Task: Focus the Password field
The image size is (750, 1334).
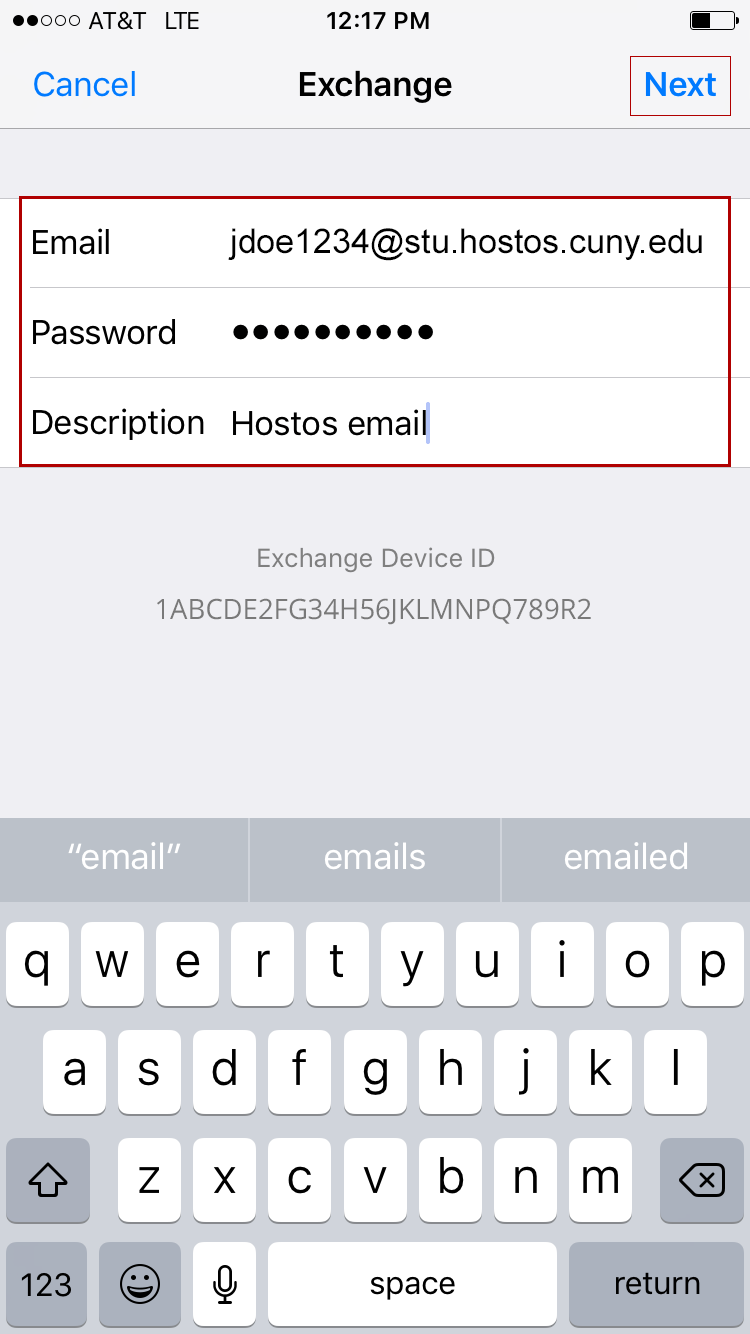Action: 375,333
